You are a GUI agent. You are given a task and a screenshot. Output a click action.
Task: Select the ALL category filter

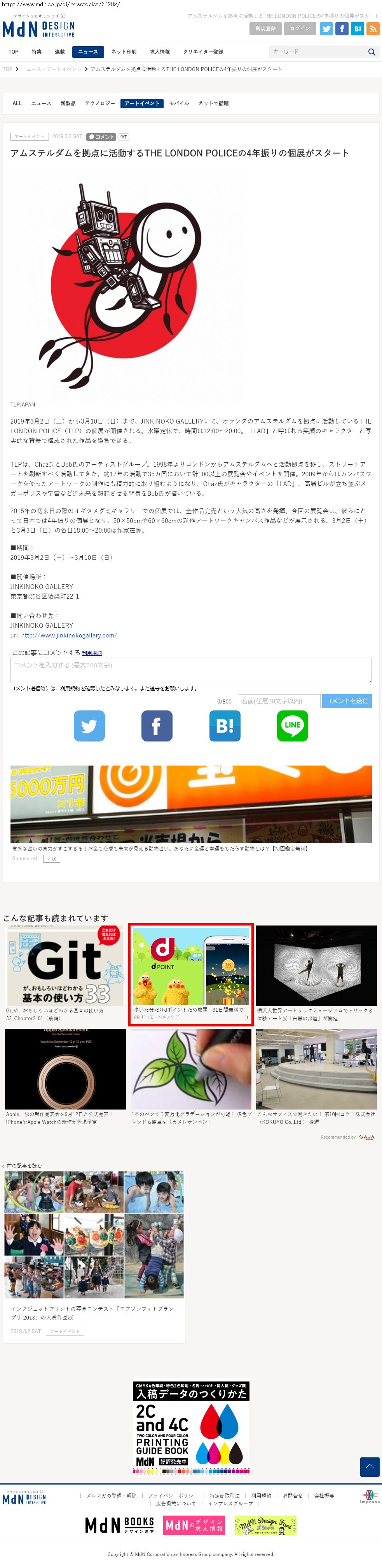pyautogui.click(x=17, y=104)
